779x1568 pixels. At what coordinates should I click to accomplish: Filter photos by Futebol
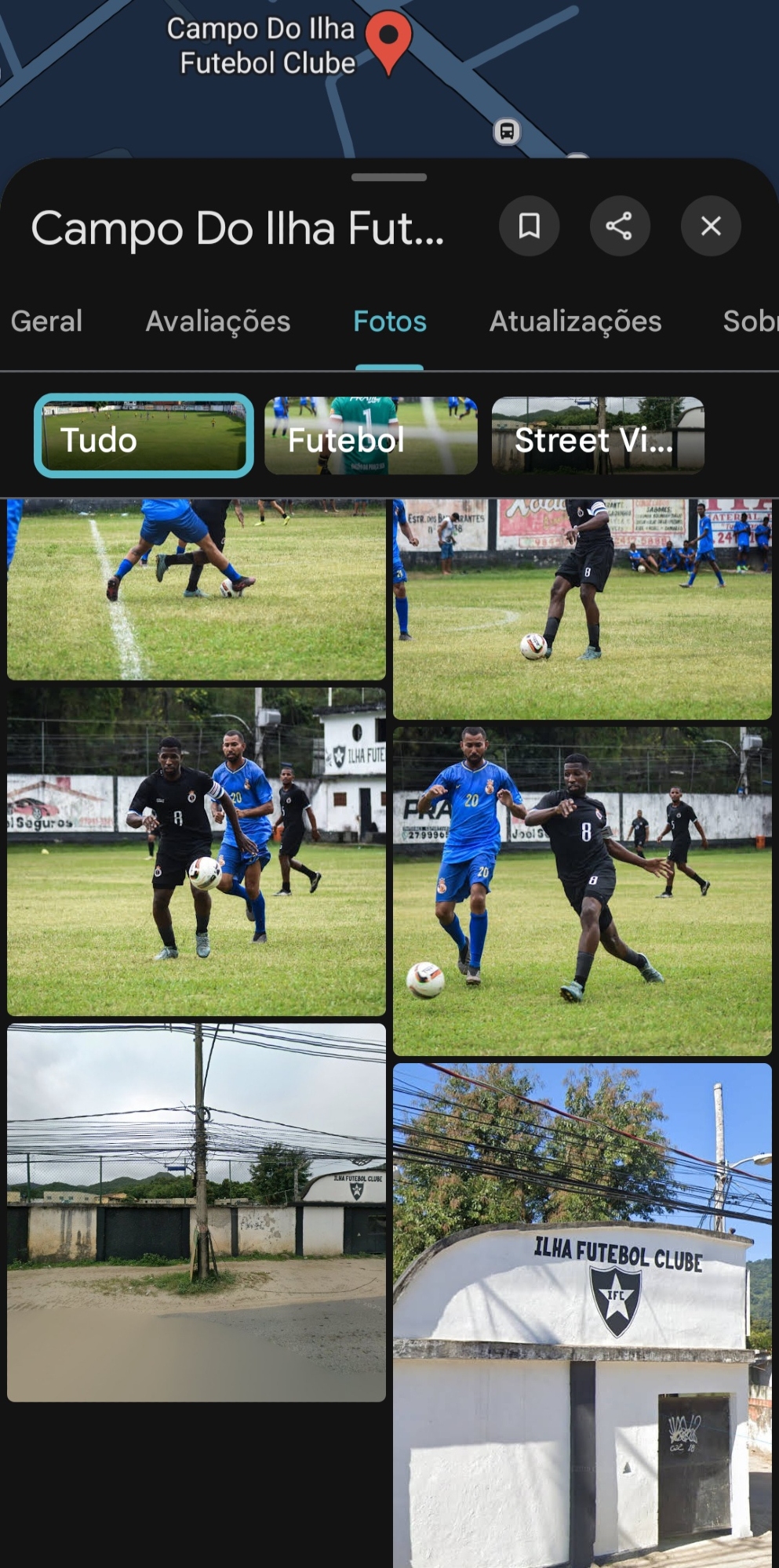coord(370,436)
